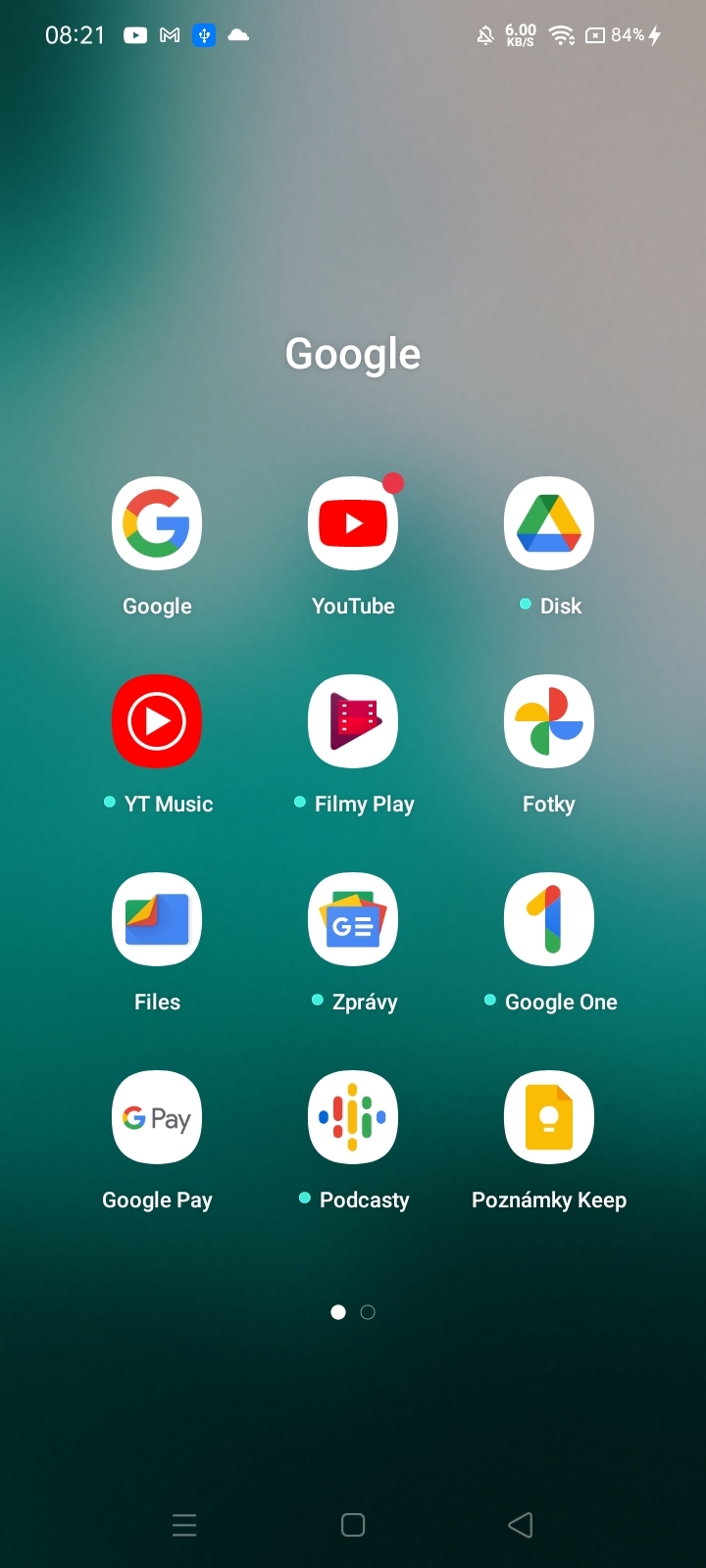Open Filmy Play
This screenshot has height=1568, width=706.
click(353, 721)
